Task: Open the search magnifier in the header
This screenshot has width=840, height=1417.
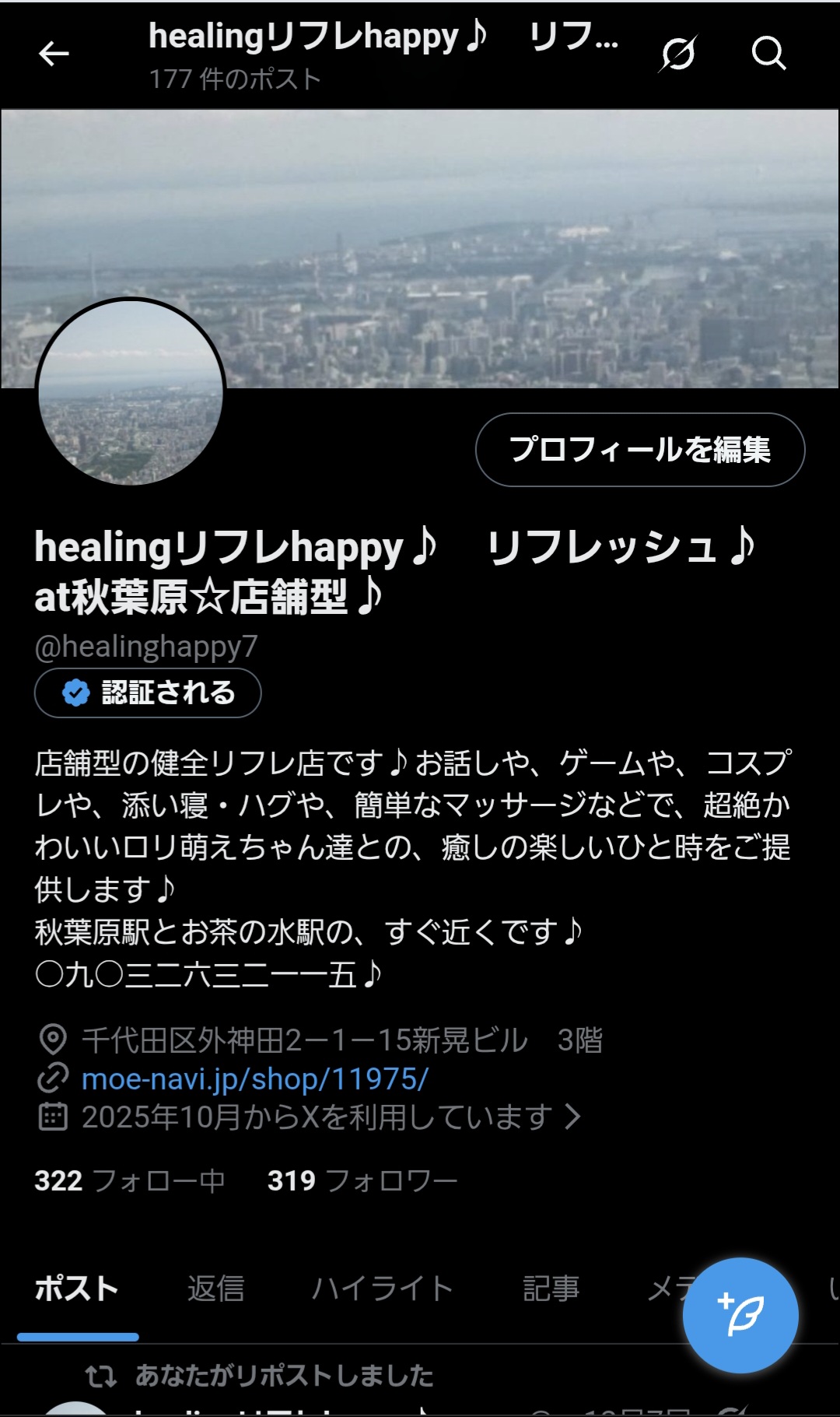Action: 768,54
